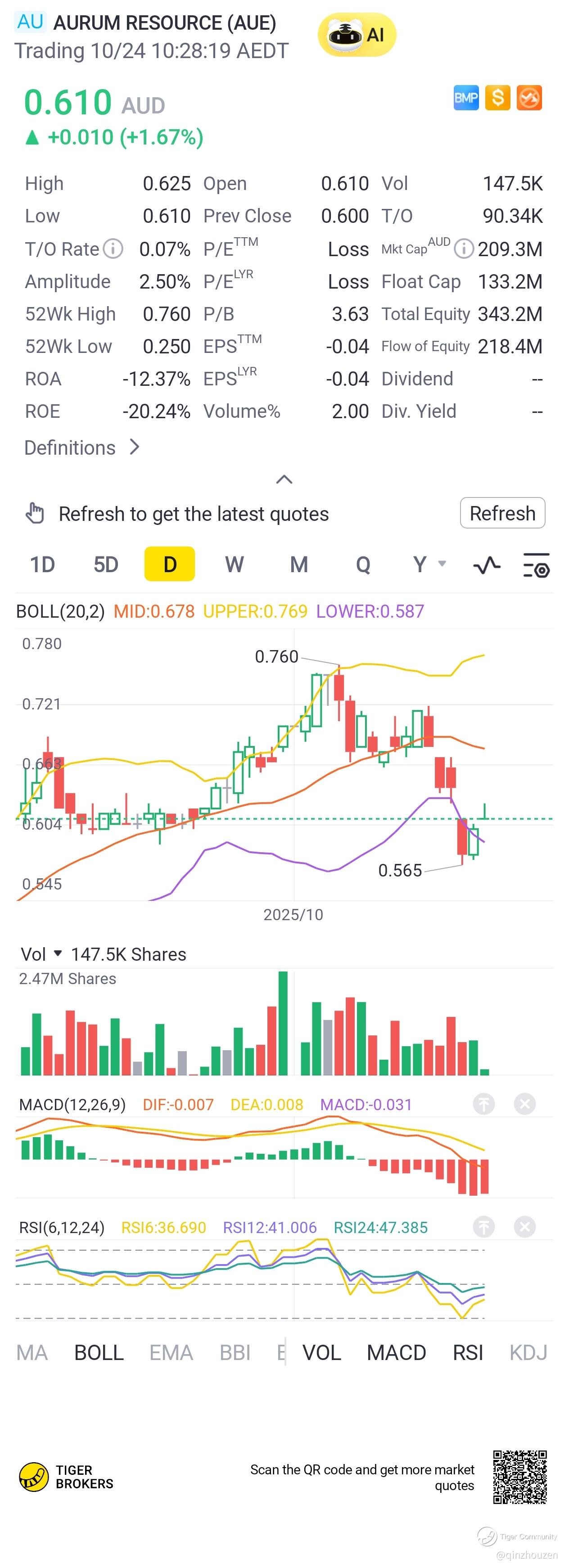The image size is (569, 1568).
Task: Close the MACD indicator panel
Action: click(x=524, y=1103)
